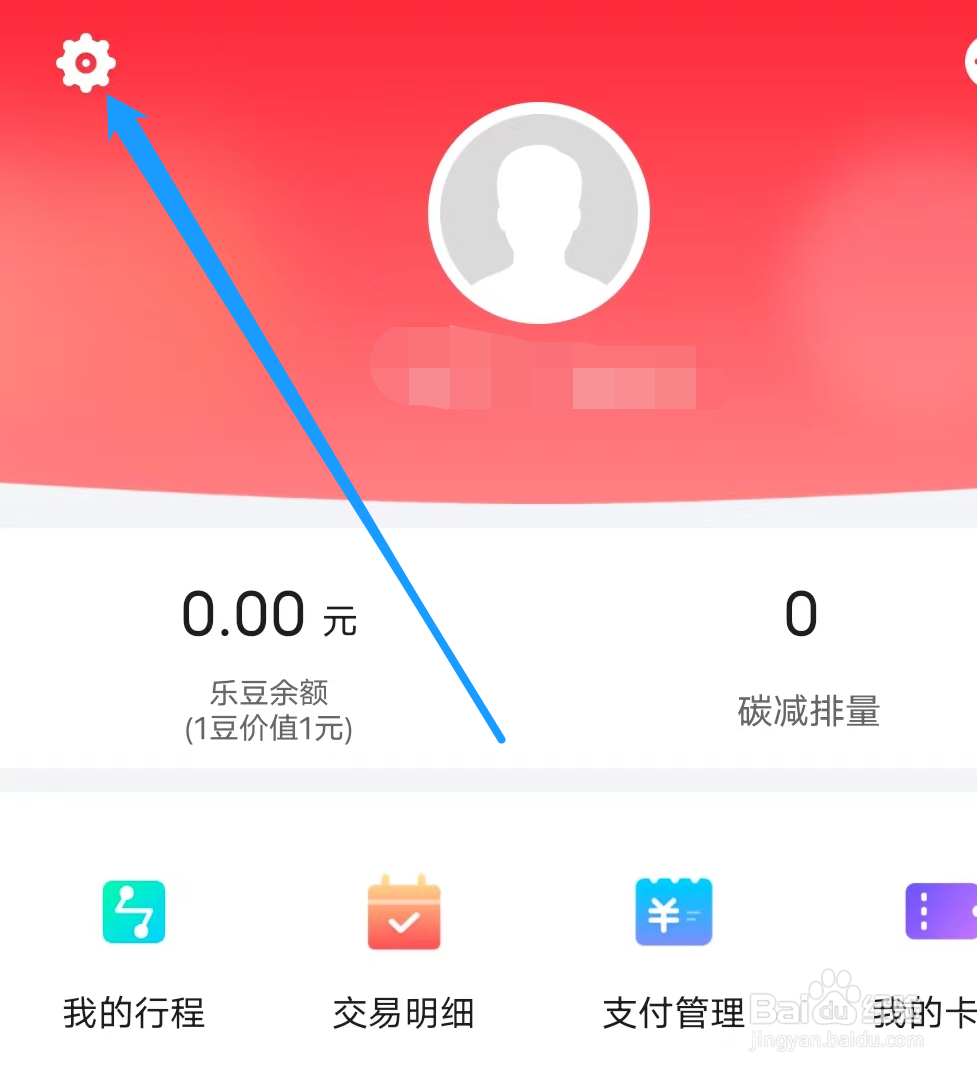Tap the 交易明细 text label
The height and width of the screenshot is (1073, 977).
[x=404, y=1014]
